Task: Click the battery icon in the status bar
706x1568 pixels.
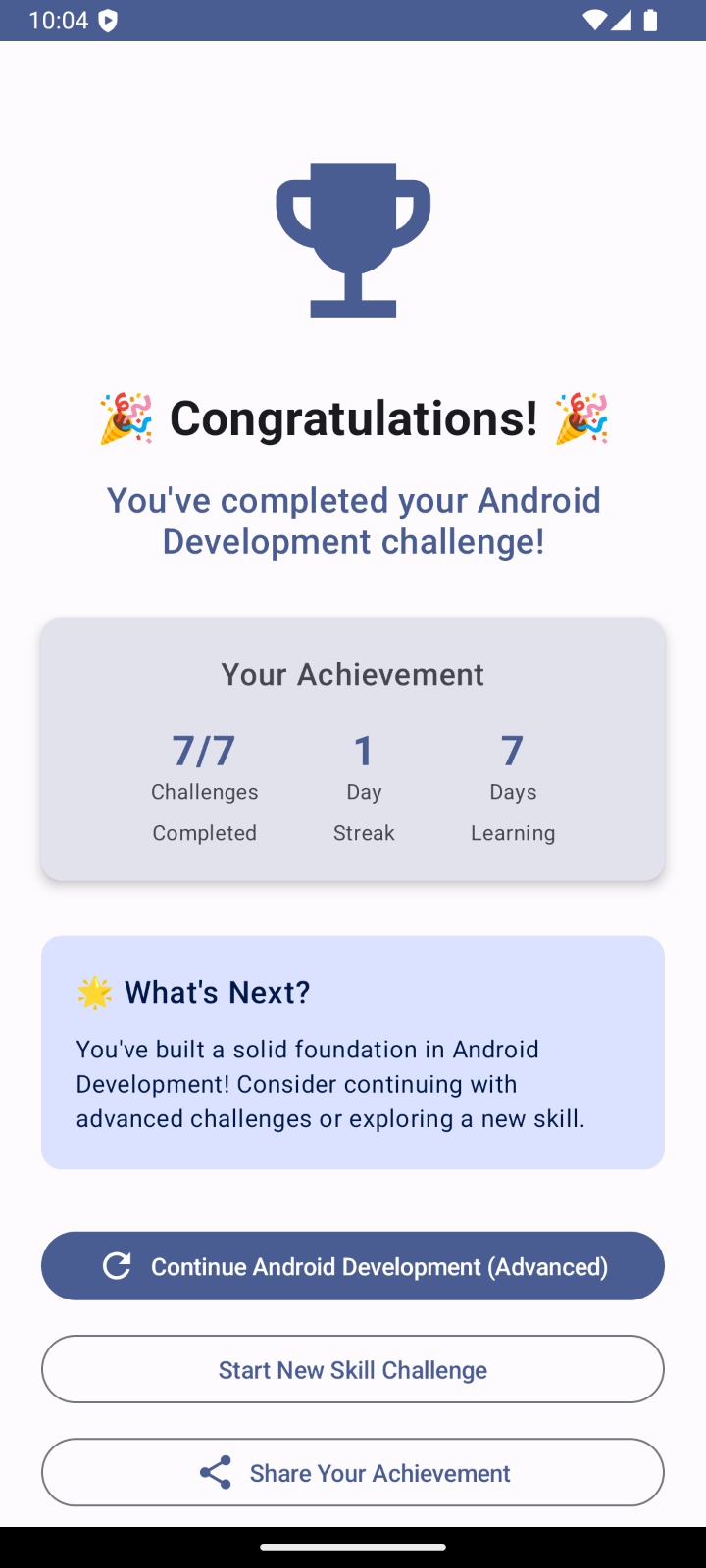Action: pyautogui.click(x=652, y=20)
